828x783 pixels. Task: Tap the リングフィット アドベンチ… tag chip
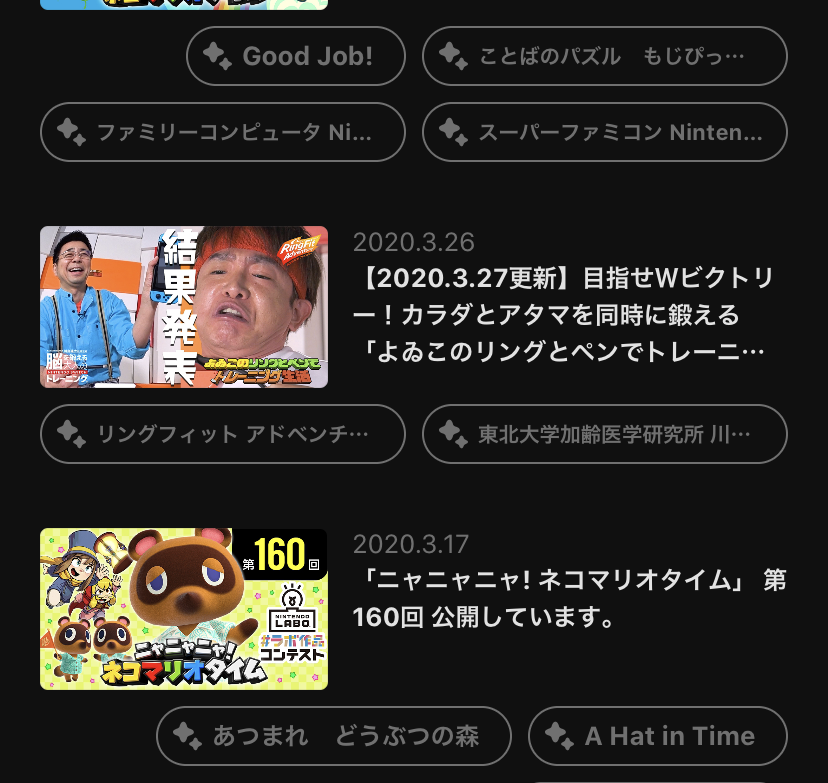[x=223, y=434]
